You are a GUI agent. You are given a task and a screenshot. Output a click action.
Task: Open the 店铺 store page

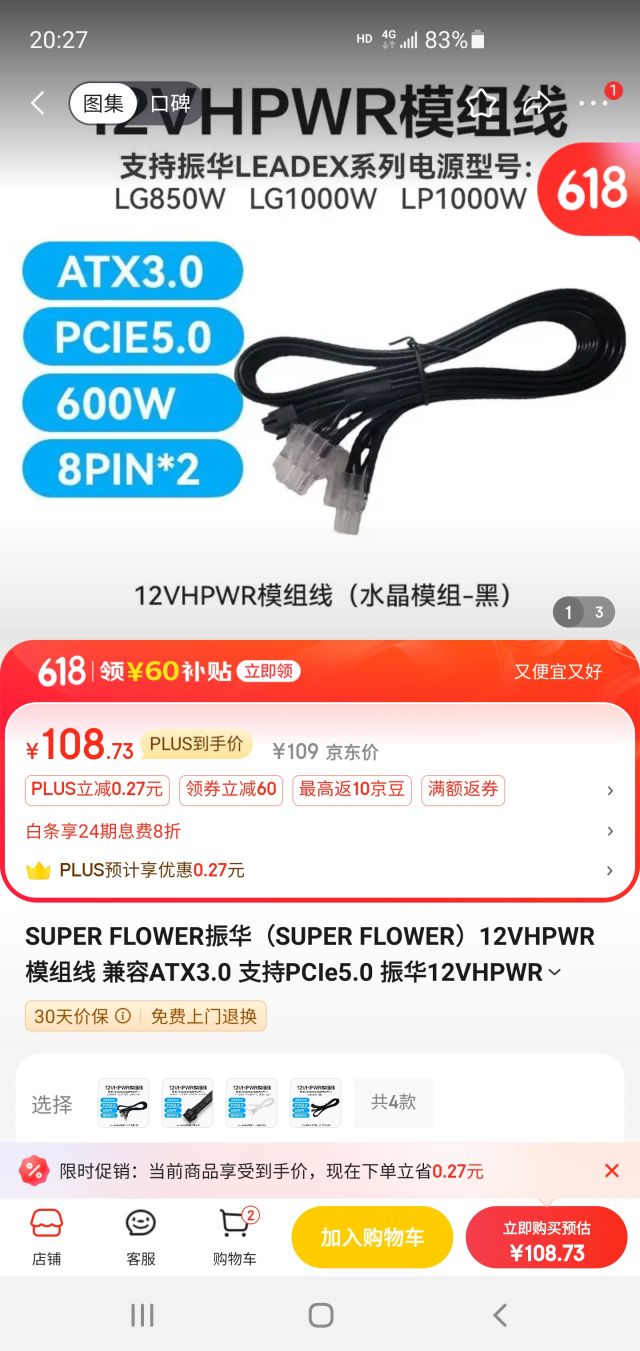click(x=46, y=1237)
